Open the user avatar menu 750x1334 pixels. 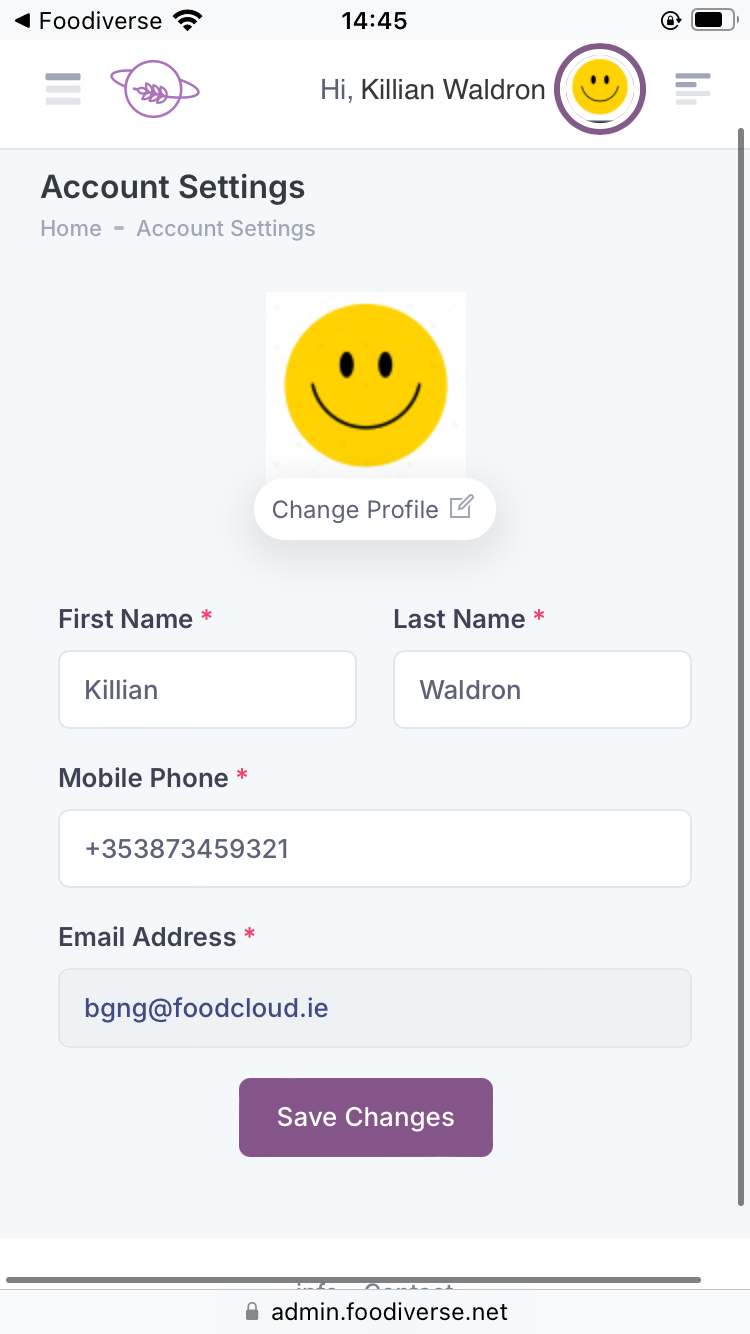[x=600, y=90]
